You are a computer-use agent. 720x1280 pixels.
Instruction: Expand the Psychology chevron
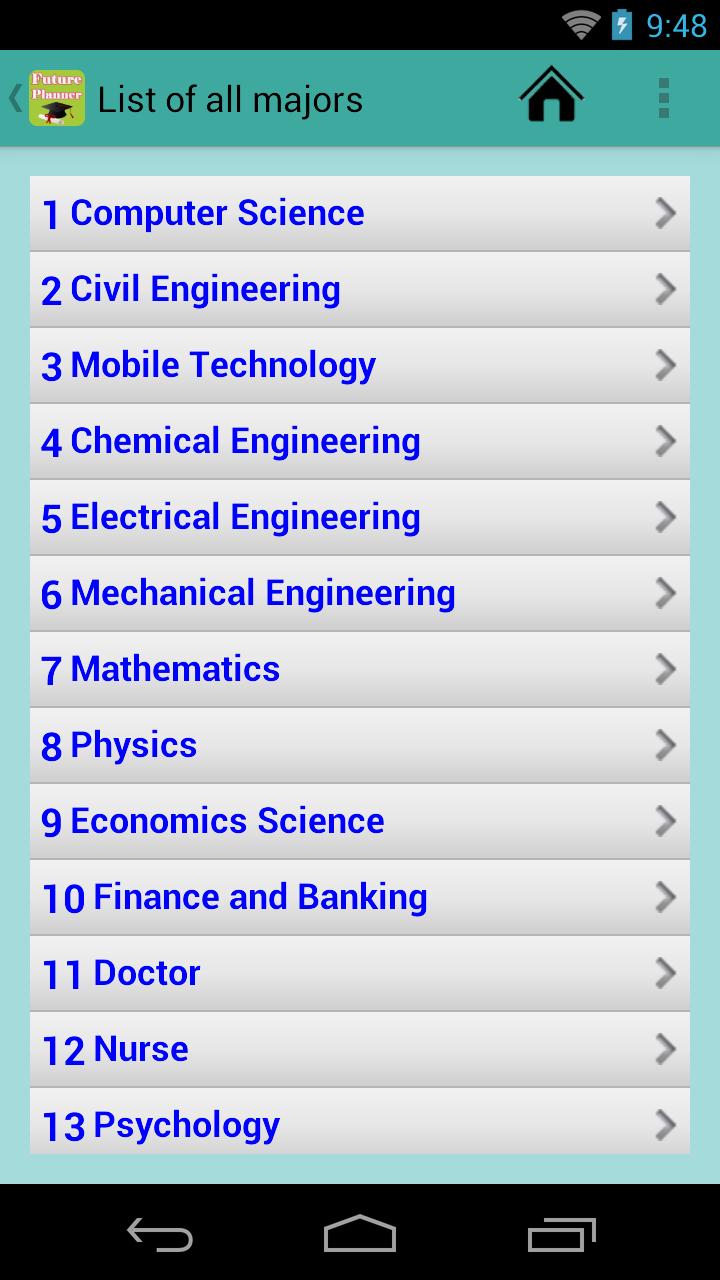(x=665, y=1124)
